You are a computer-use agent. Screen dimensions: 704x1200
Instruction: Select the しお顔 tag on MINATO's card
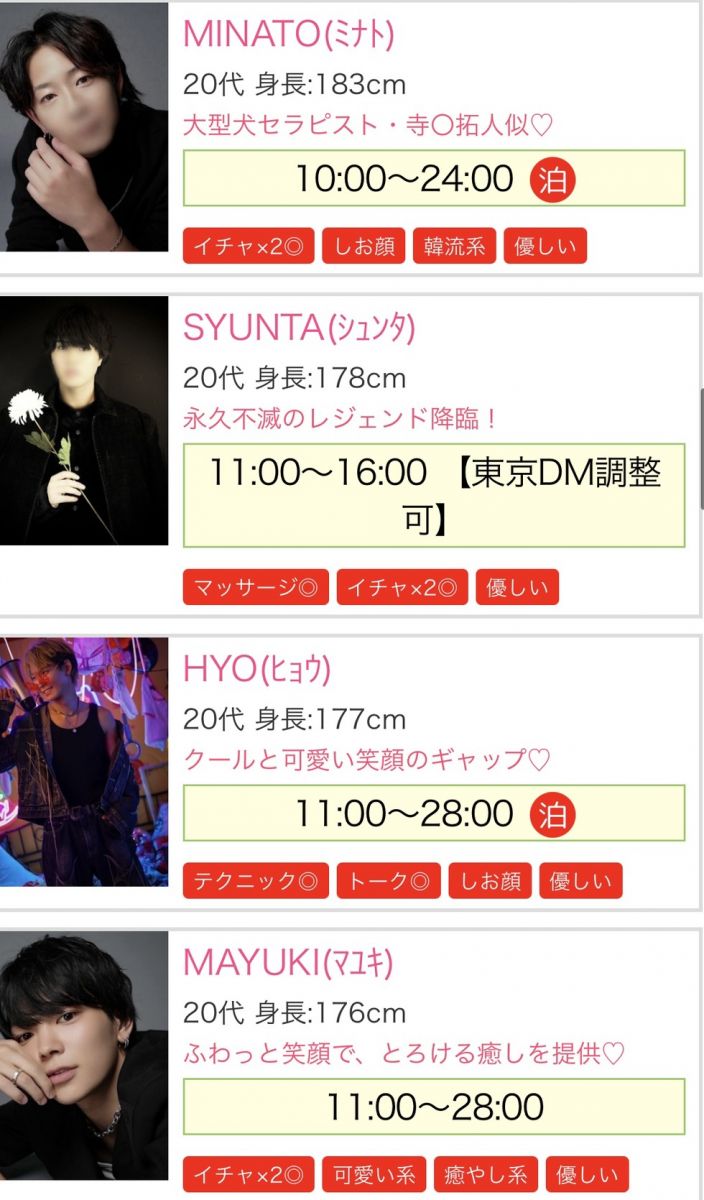pyautogui.click(x=363, y=247)
